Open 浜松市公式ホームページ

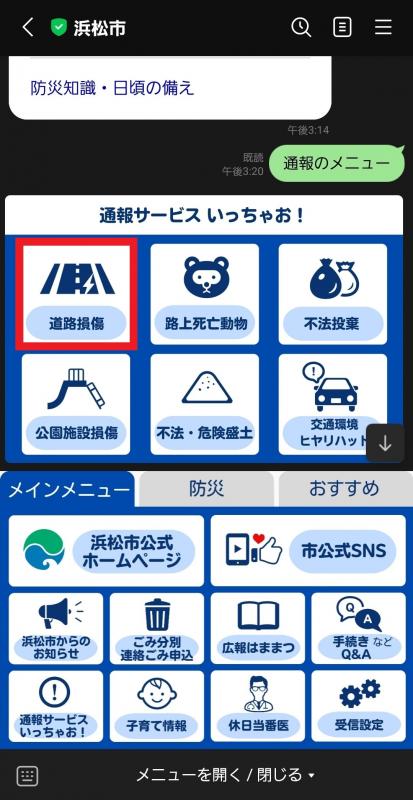coord(106,551)
